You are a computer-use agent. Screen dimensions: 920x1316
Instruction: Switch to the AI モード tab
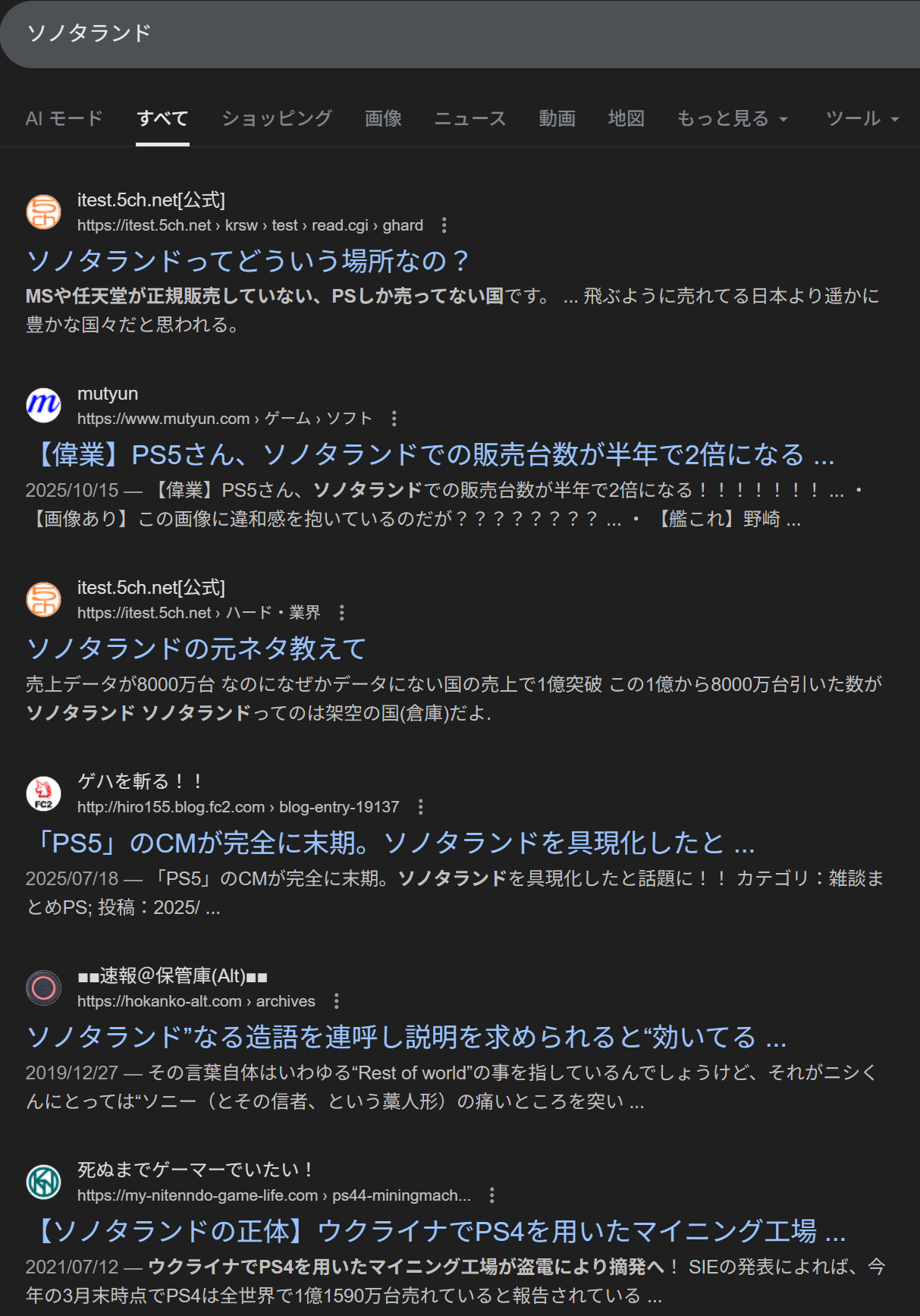(64, 118)
